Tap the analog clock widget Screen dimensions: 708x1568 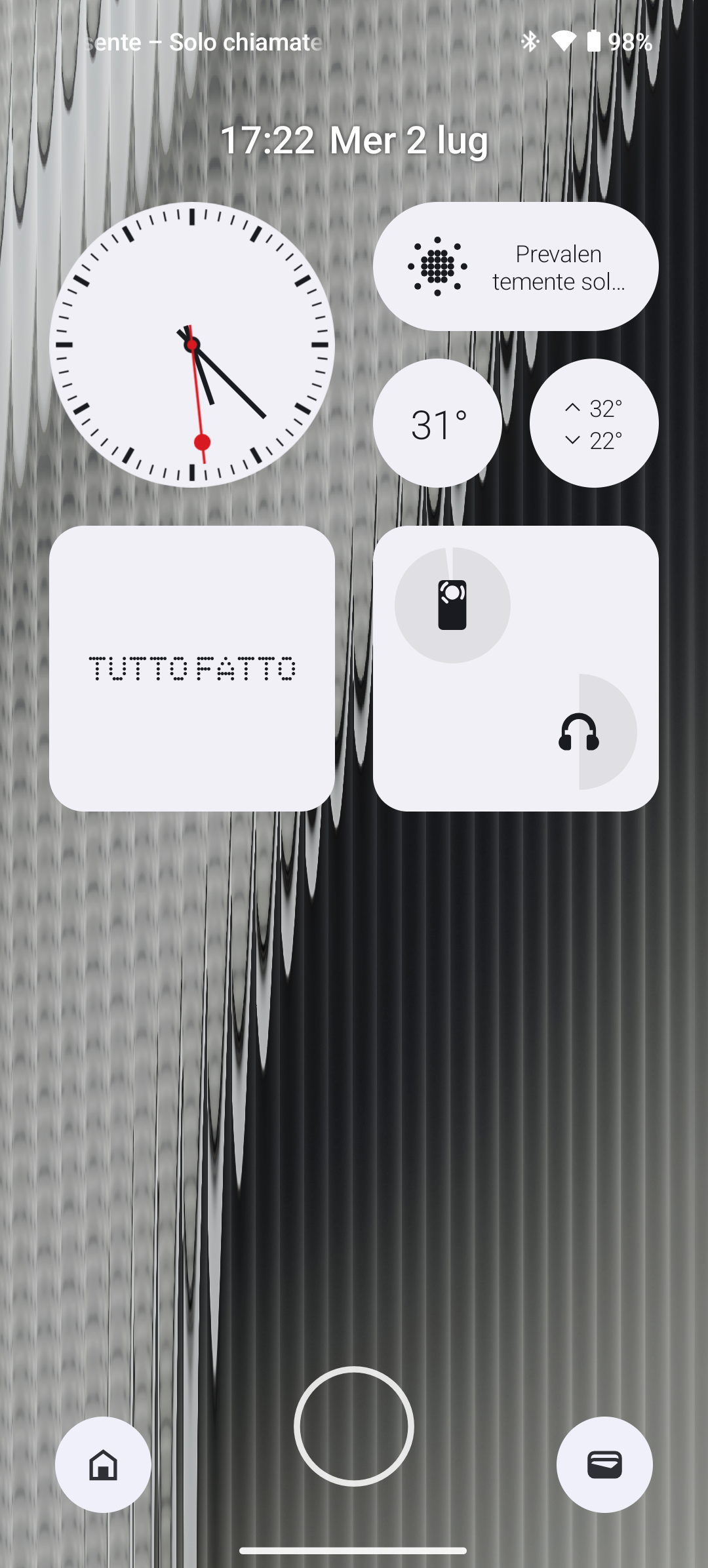pyautogui.click(x=192, y=345)
